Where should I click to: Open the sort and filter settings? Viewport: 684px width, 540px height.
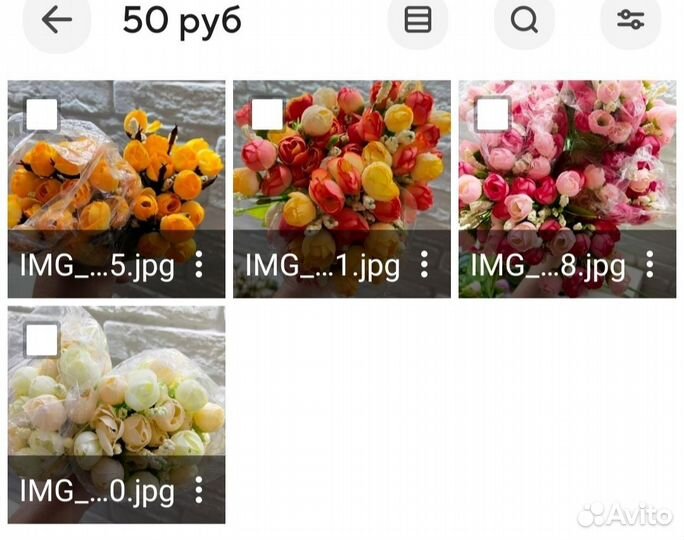click(x=630, y=20)
